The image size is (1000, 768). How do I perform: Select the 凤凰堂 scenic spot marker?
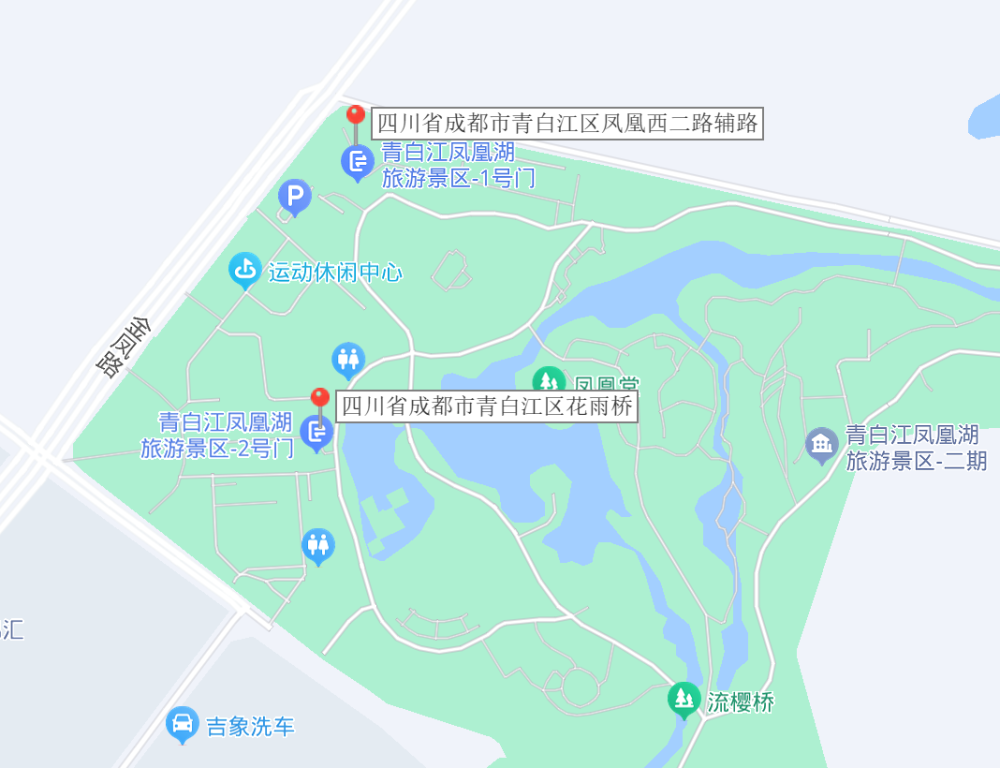point(547,382)
